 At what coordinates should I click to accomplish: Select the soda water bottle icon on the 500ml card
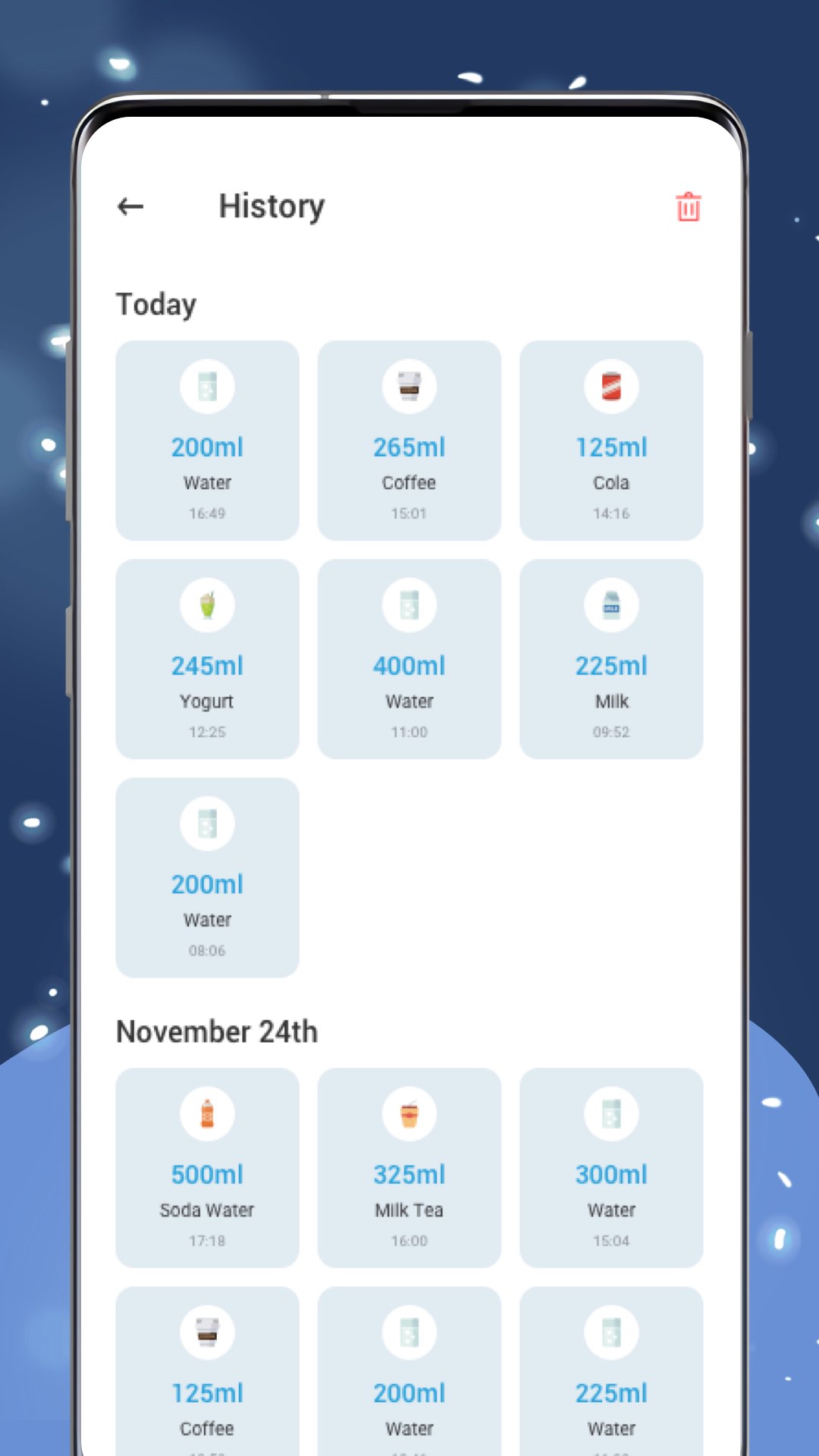click(207, 1114)
